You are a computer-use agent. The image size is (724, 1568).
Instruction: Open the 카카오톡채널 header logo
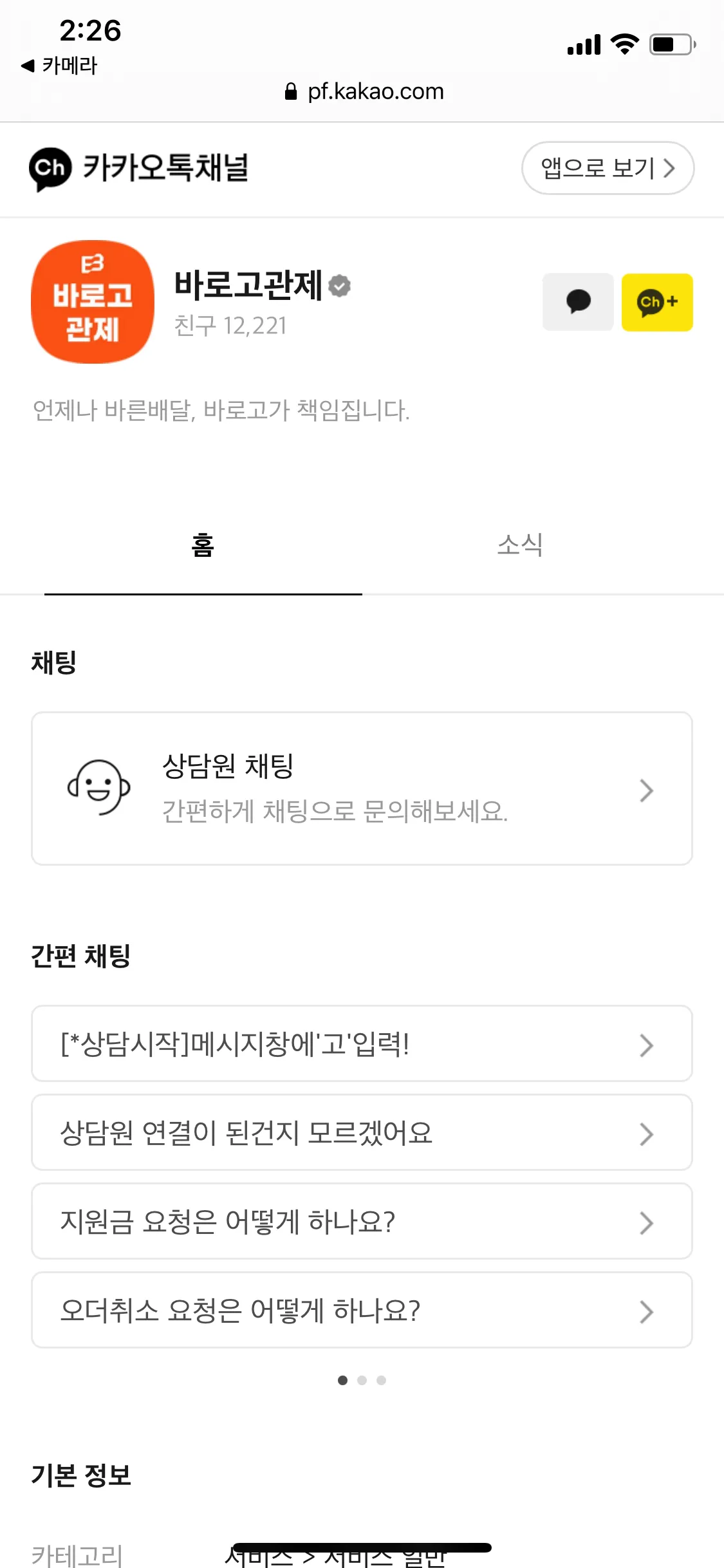coord(139,168)
